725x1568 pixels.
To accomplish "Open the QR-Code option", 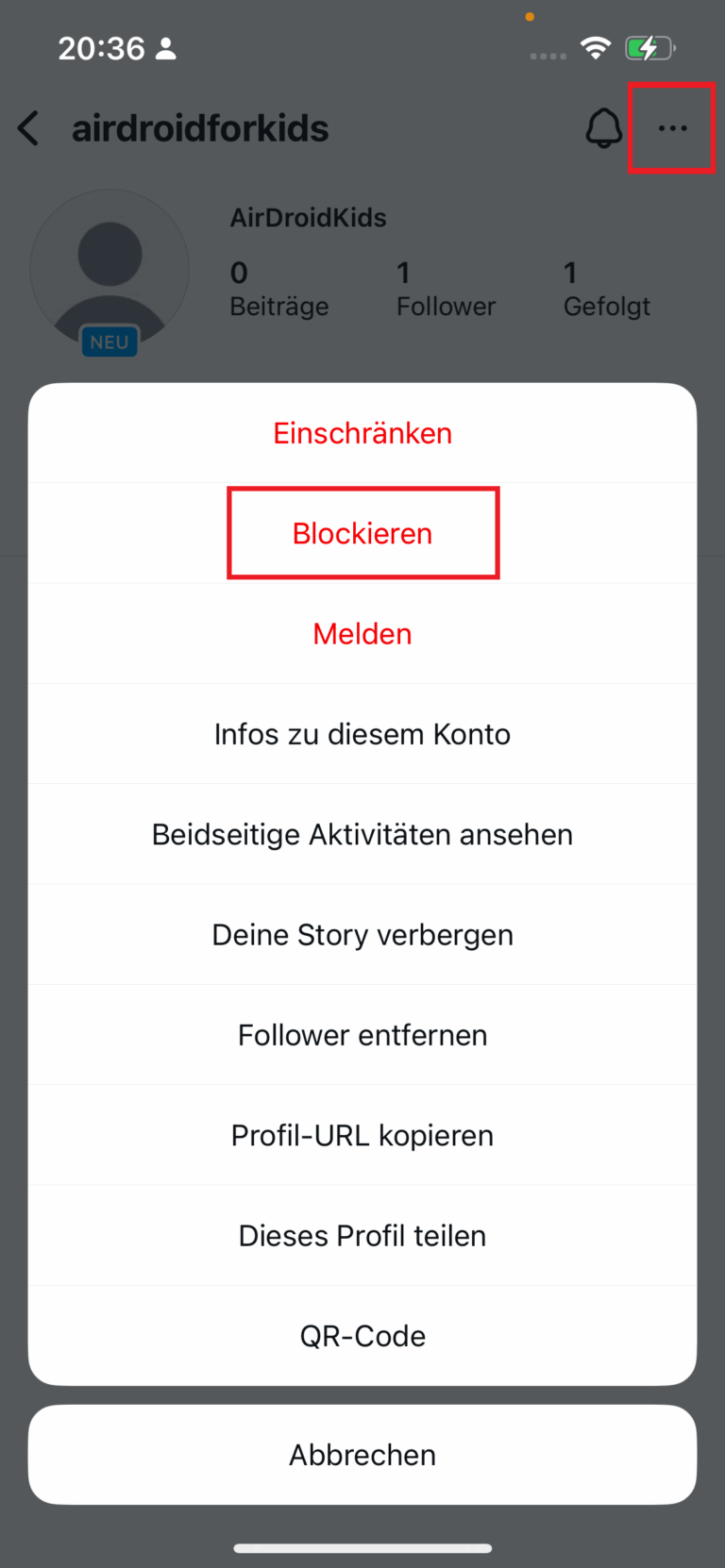I will point(362,1335).
